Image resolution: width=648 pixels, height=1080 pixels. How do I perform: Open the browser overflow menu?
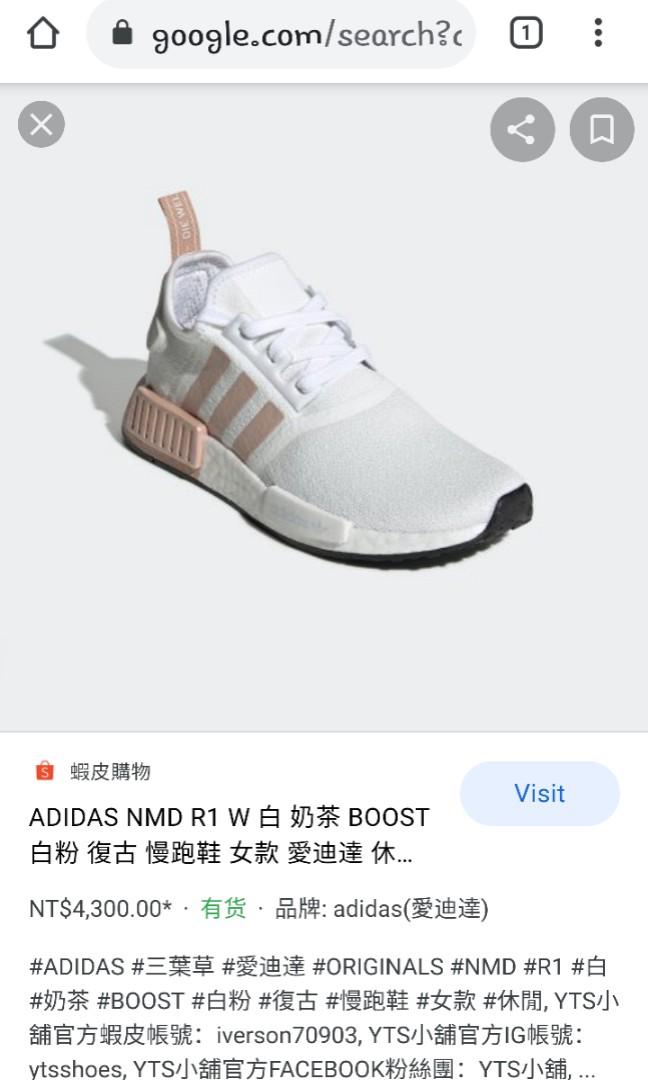click(597, 34)
